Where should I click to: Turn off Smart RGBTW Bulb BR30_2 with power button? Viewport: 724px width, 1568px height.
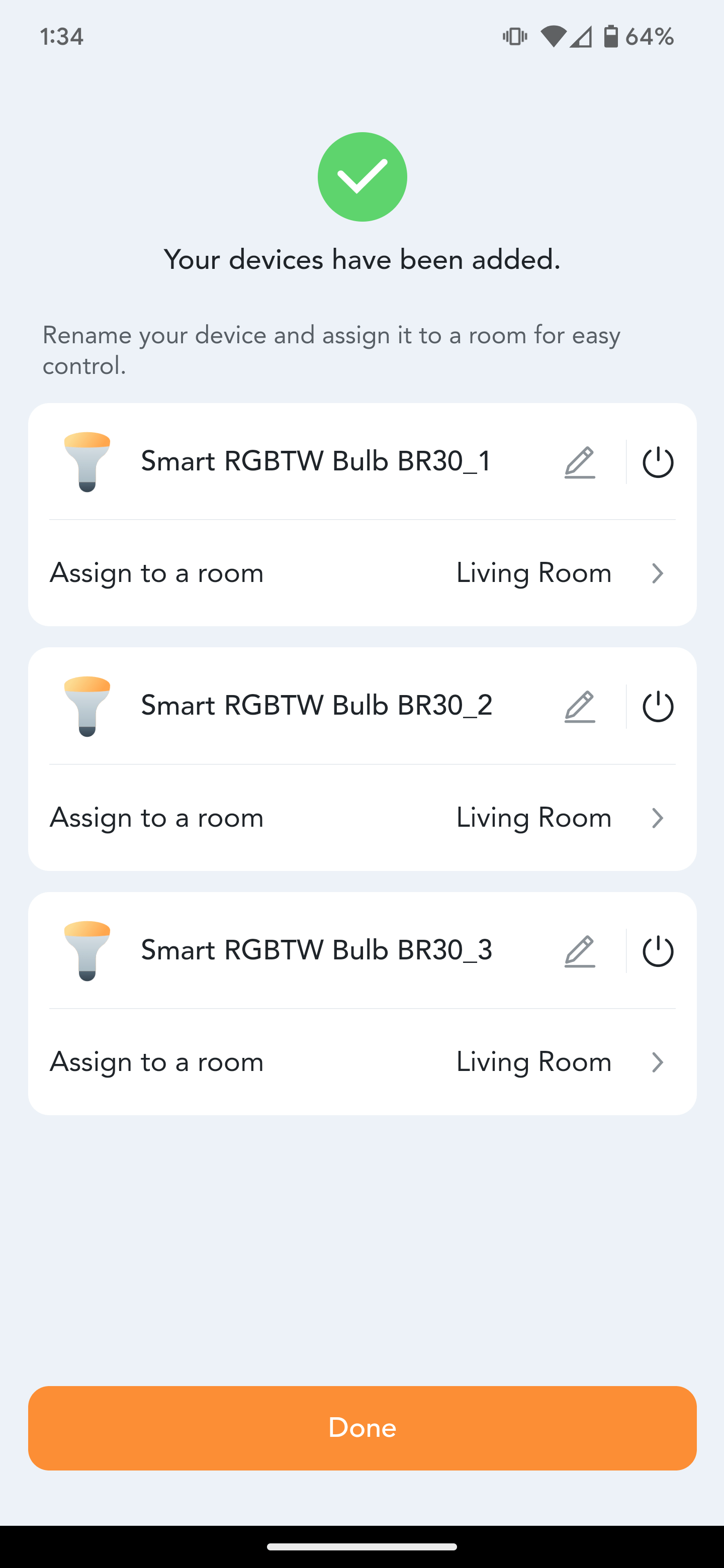pyautogui.click(x=658, y=706)
